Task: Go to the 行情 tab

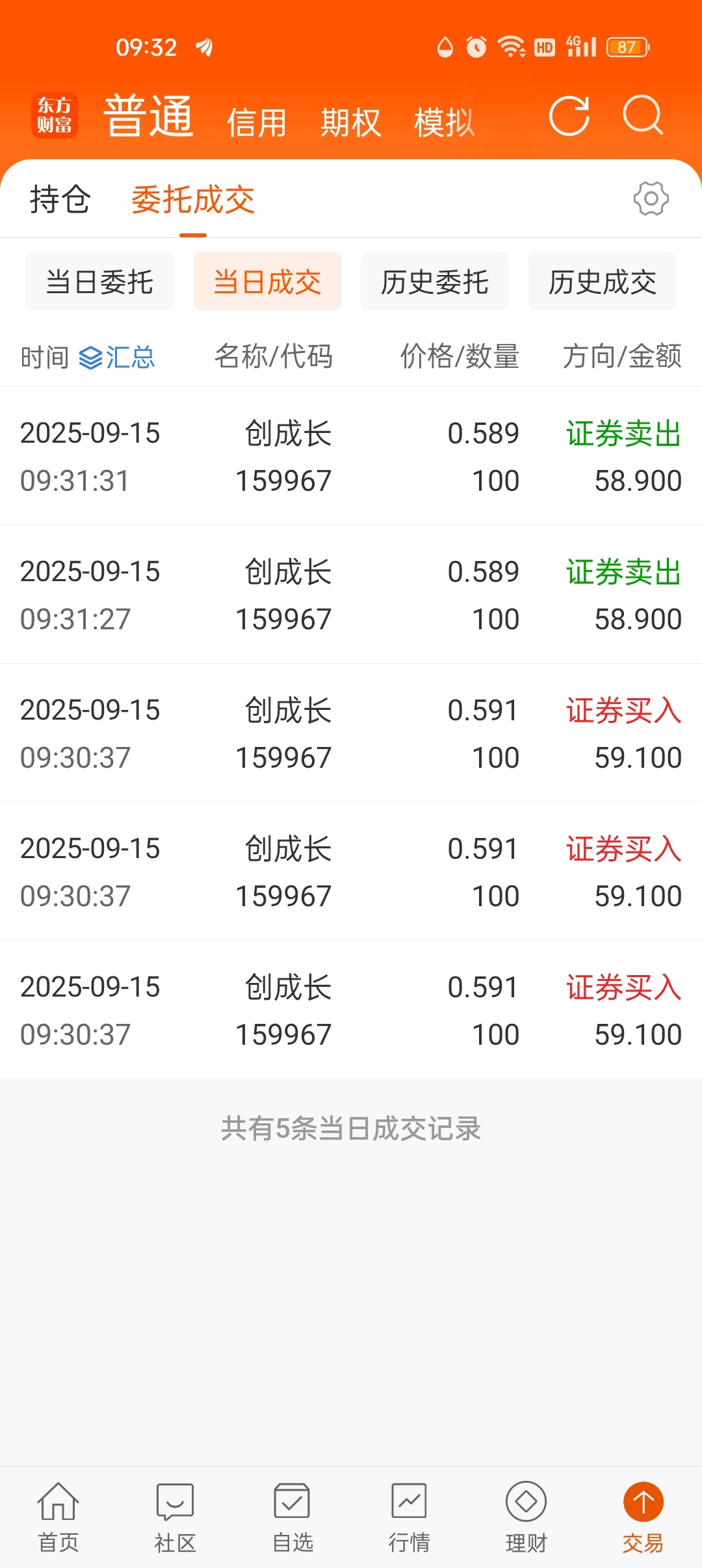Action: 409,1517
